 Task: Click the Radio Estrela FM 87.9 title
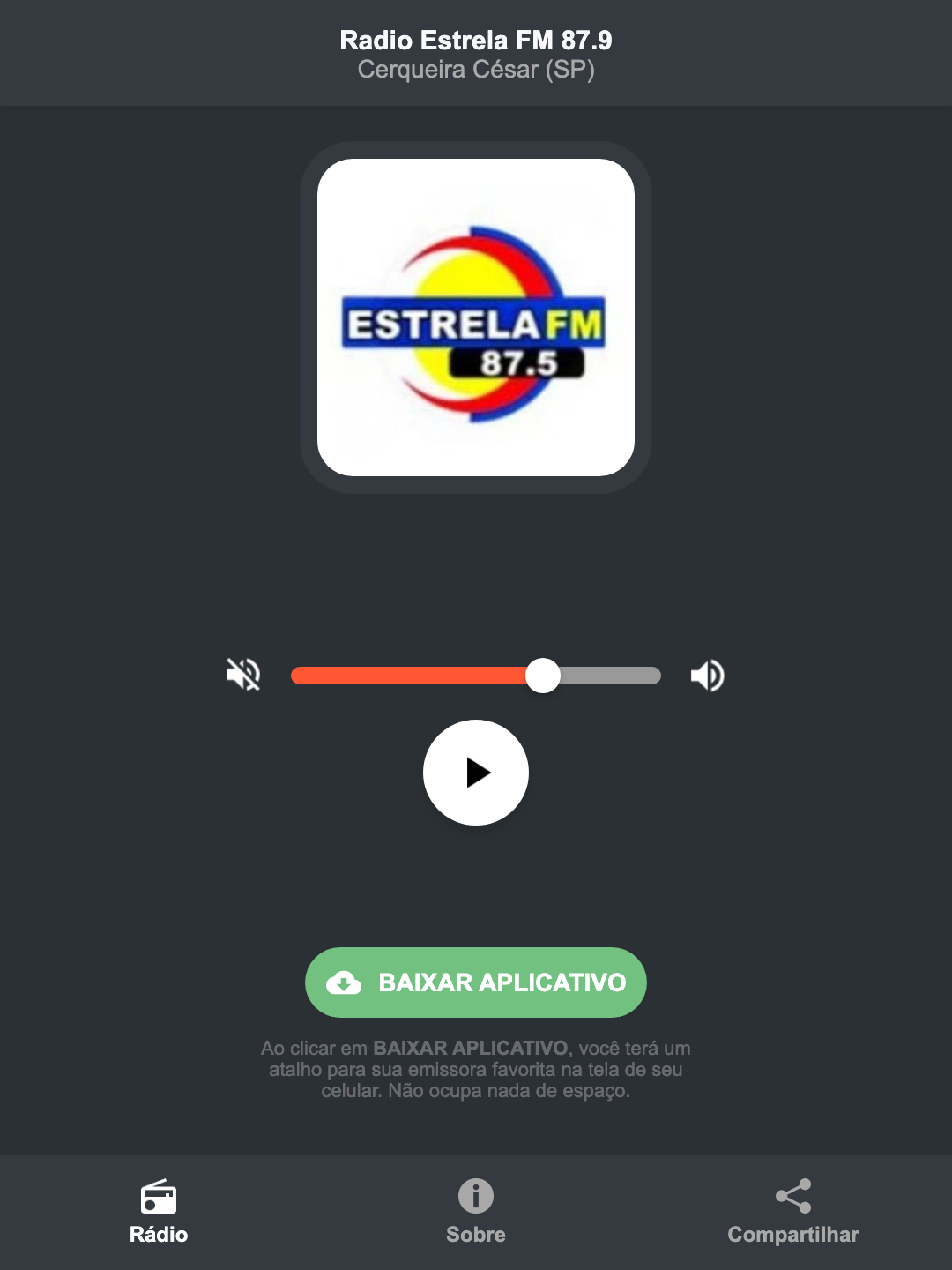pyautogui.click(x=475, y=40)
